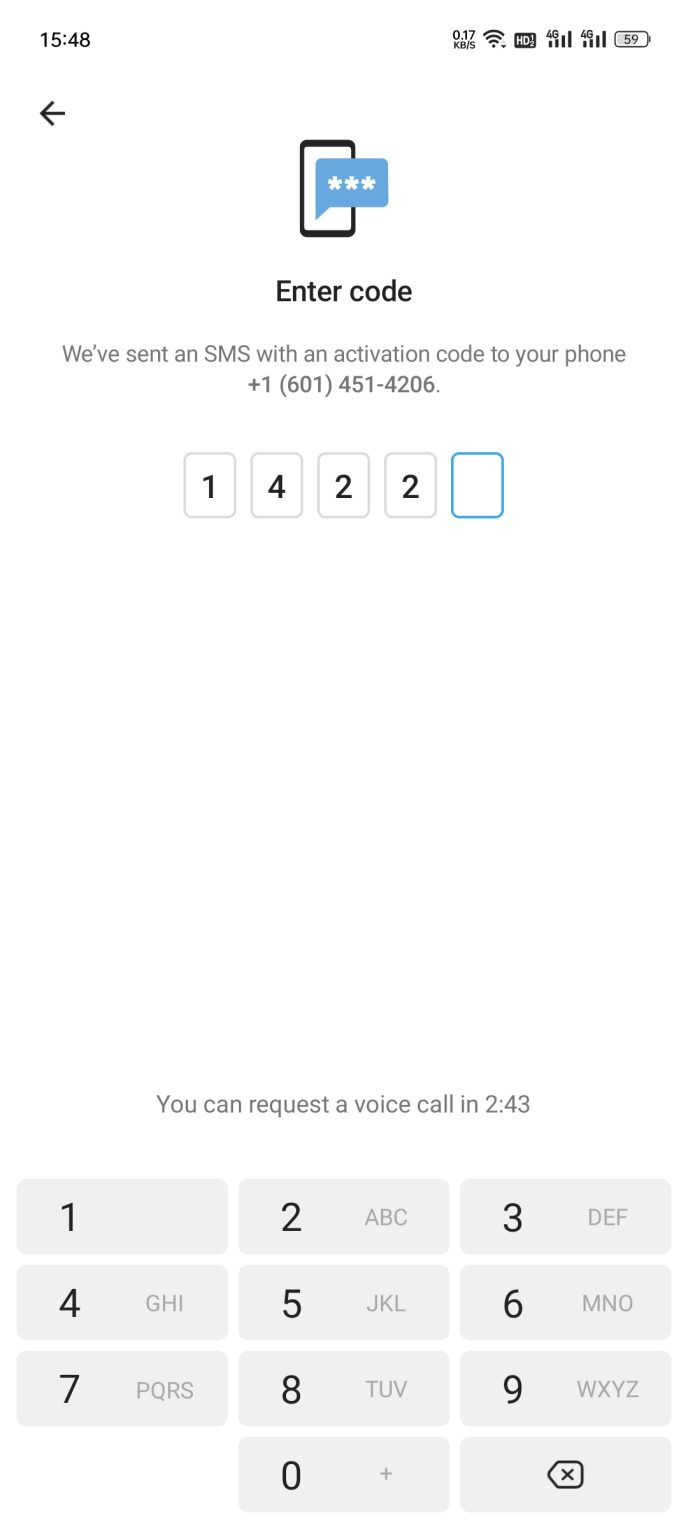The width and height of the screenshot is (688, 1536).
Task: Delete the last digit with backspace
Action: 565,1475
